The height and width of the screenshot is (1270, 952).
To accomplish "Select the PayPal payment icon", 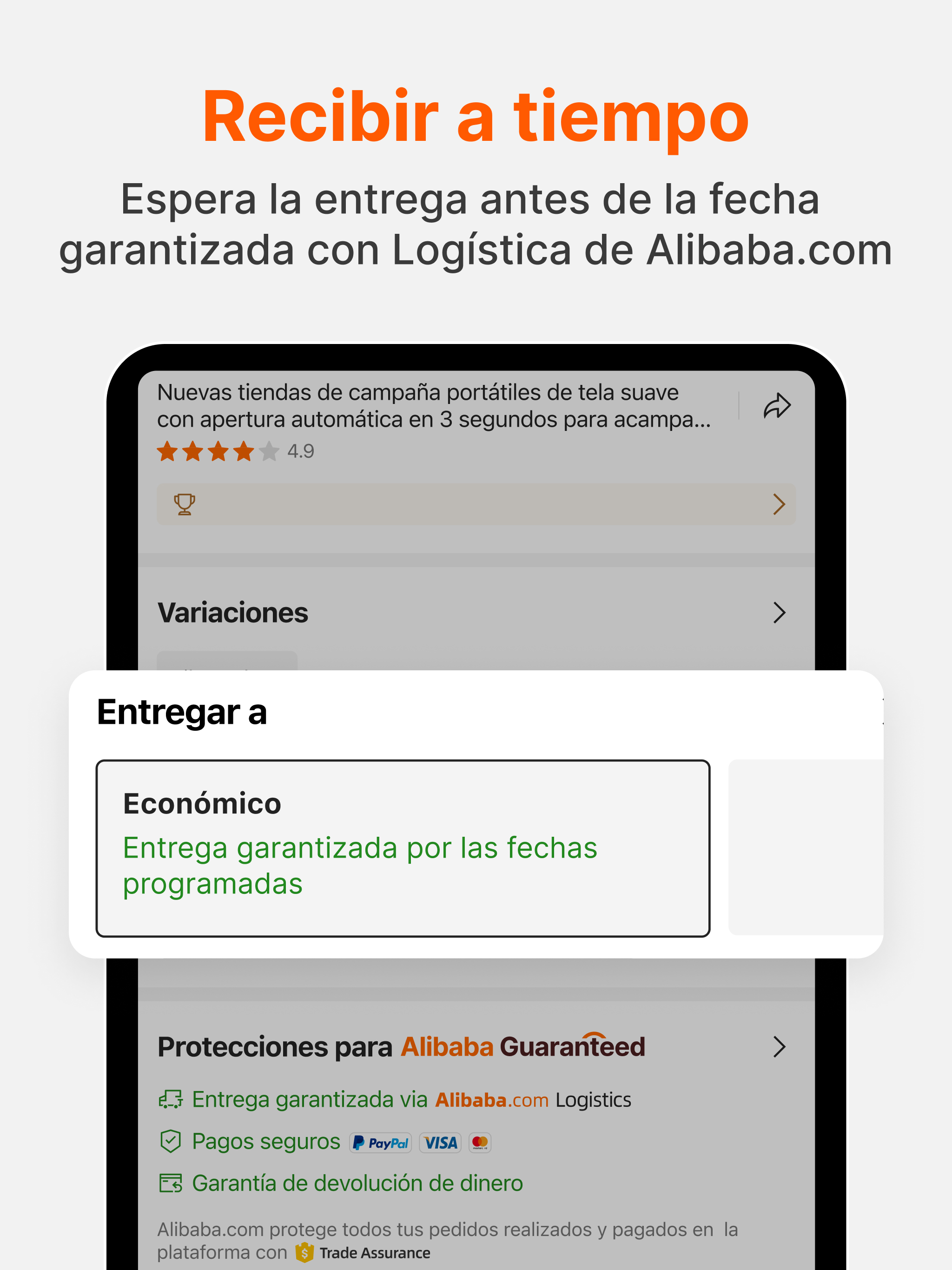I will [x=381, y=1142].
